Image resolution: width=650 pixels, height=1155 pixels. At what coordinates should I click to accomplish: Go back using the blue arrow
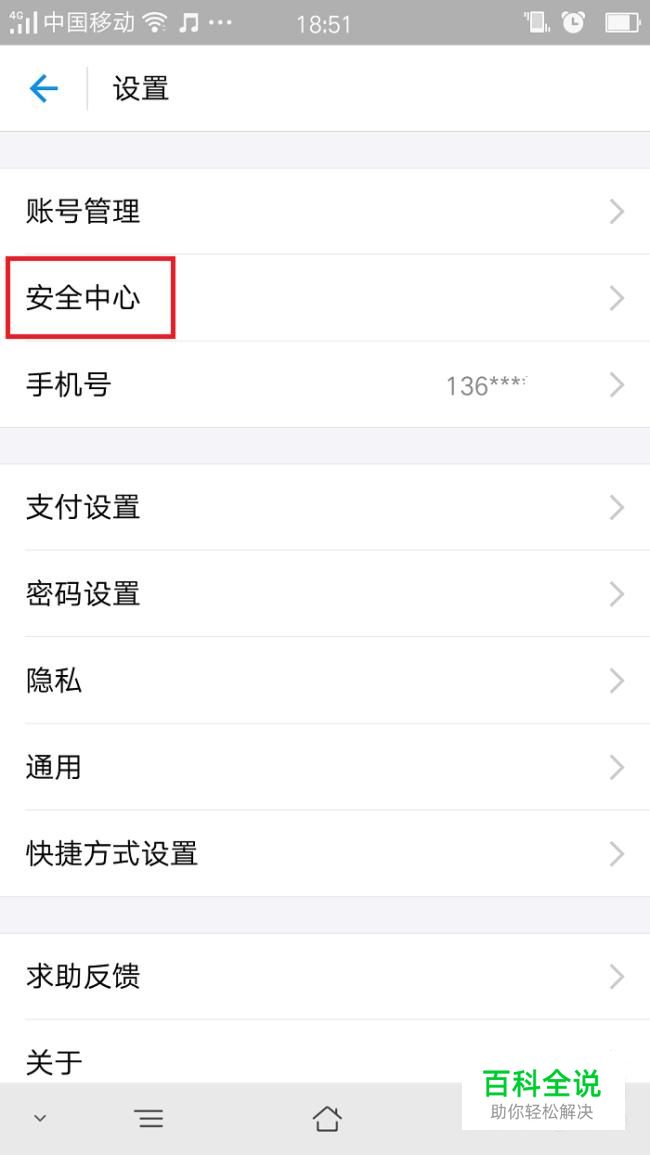(x=43, y=89)
